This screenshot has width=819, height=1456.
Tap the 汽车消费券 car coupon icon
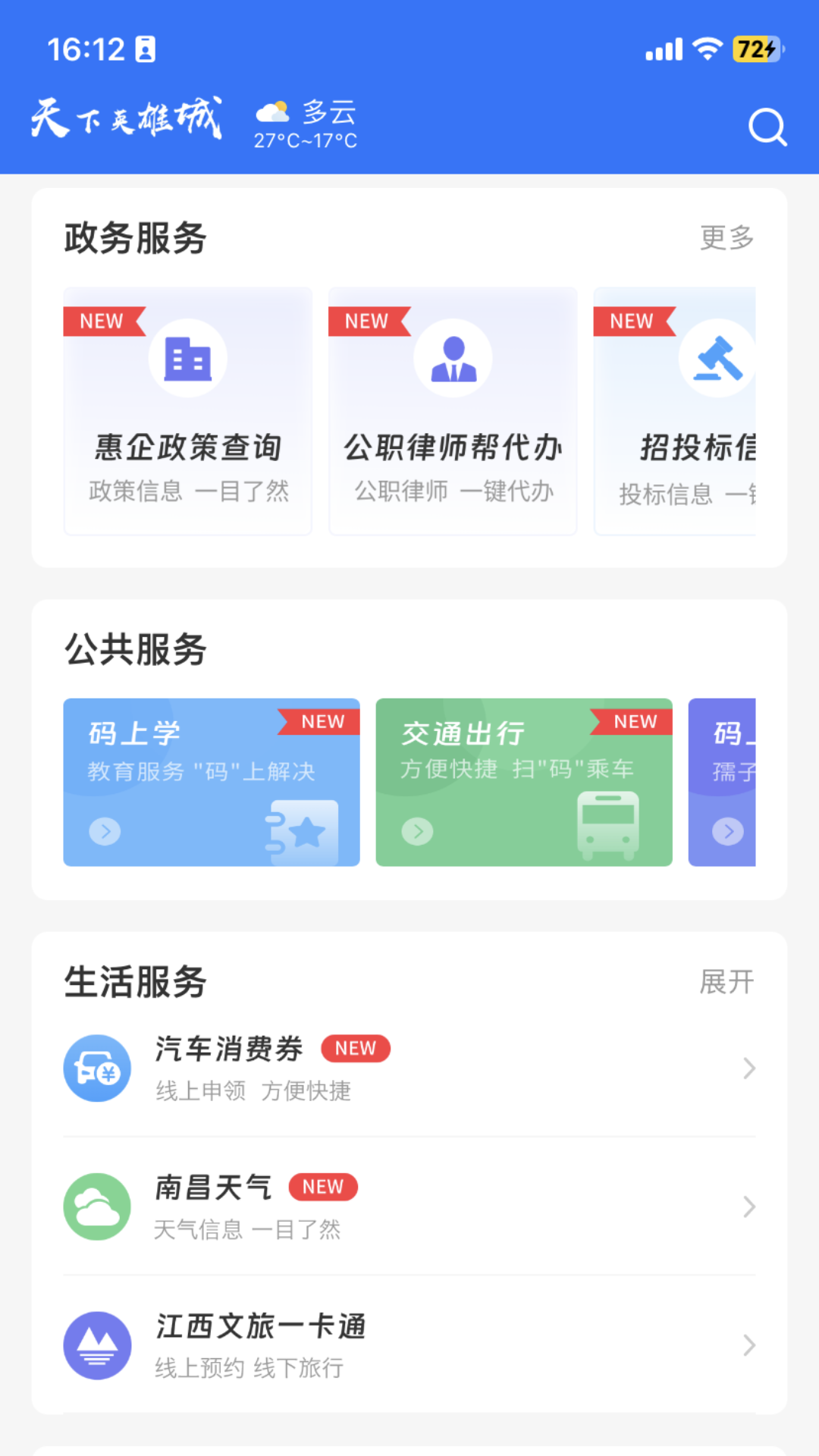[97, 1068]
